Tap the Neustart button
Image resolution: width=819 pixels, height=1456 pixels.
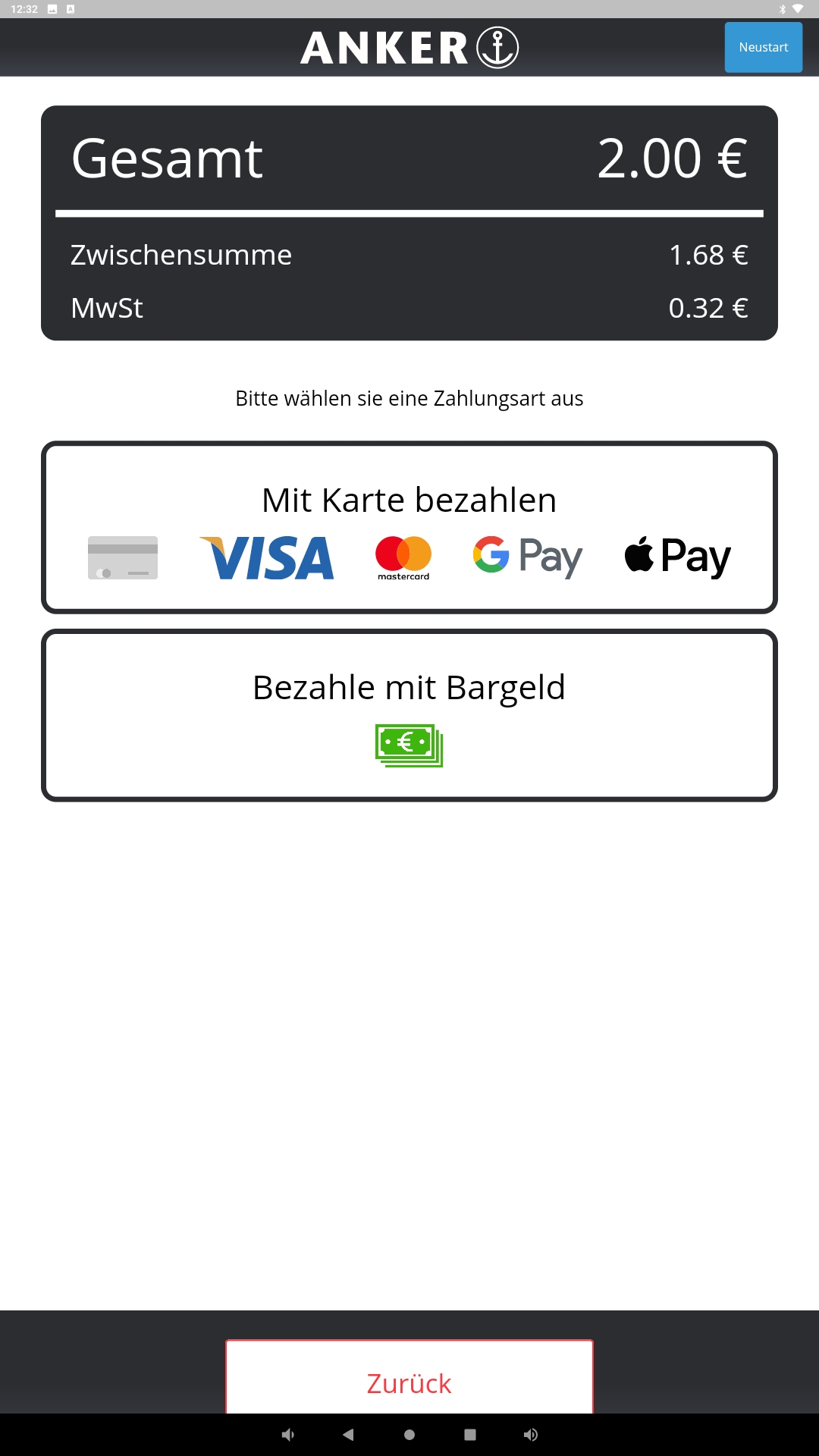click(763, 47)
